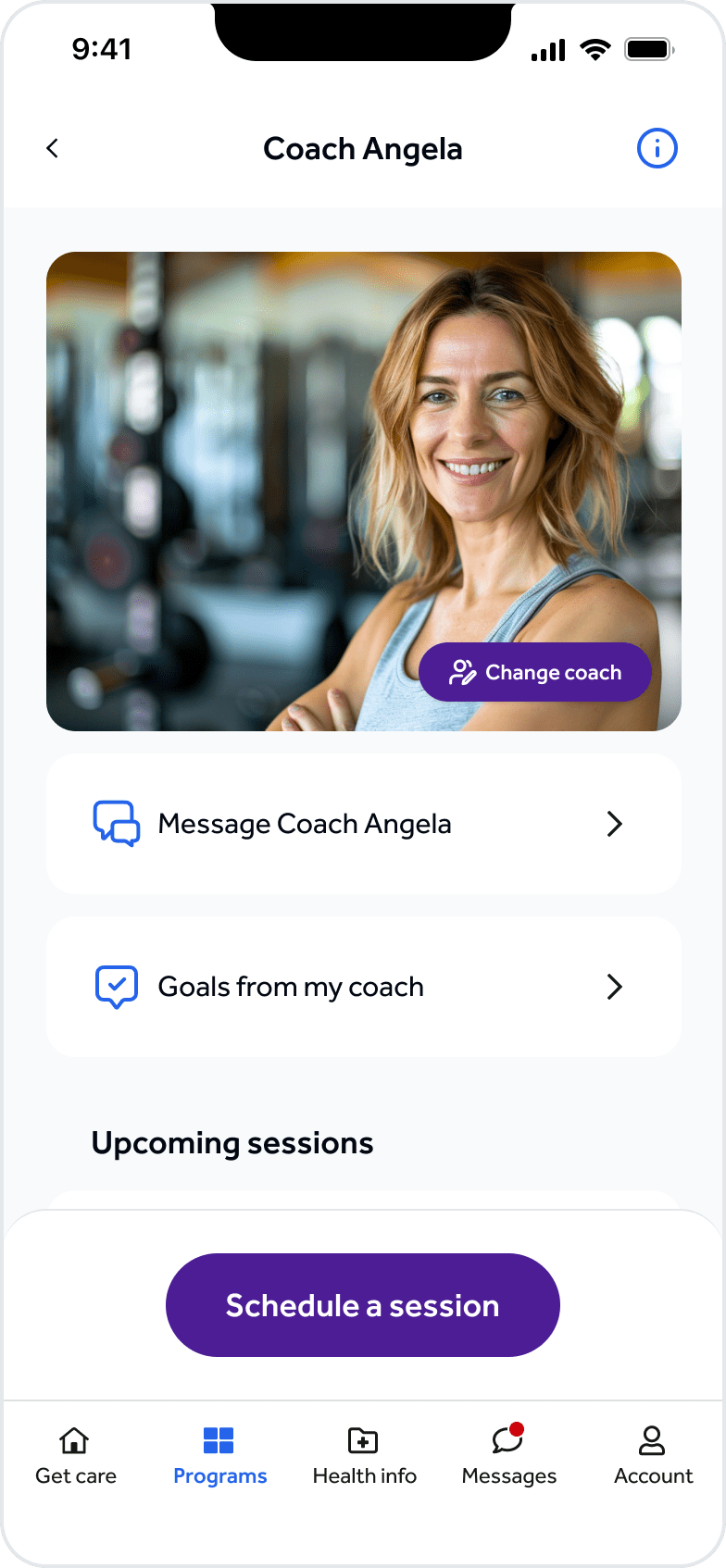Open Message Coach Angela

[363, 824]
